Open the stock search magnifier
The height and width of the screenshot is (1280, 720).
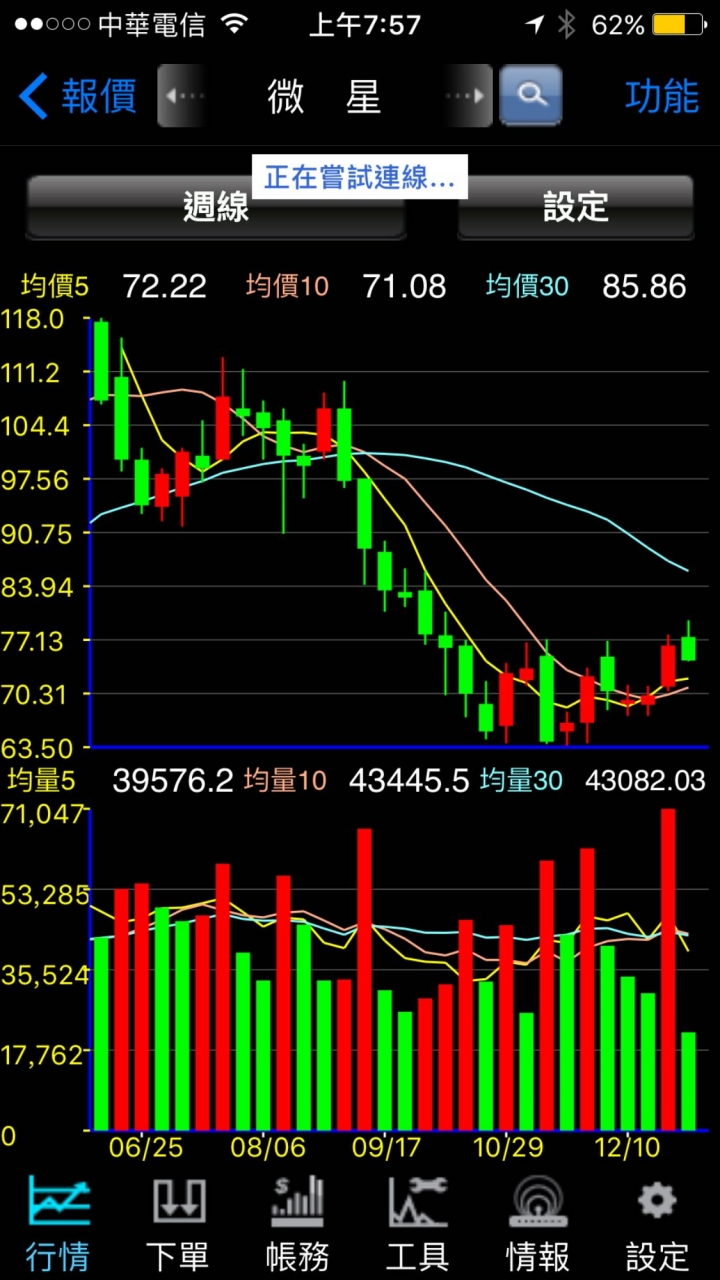click(x=531, y=96)
